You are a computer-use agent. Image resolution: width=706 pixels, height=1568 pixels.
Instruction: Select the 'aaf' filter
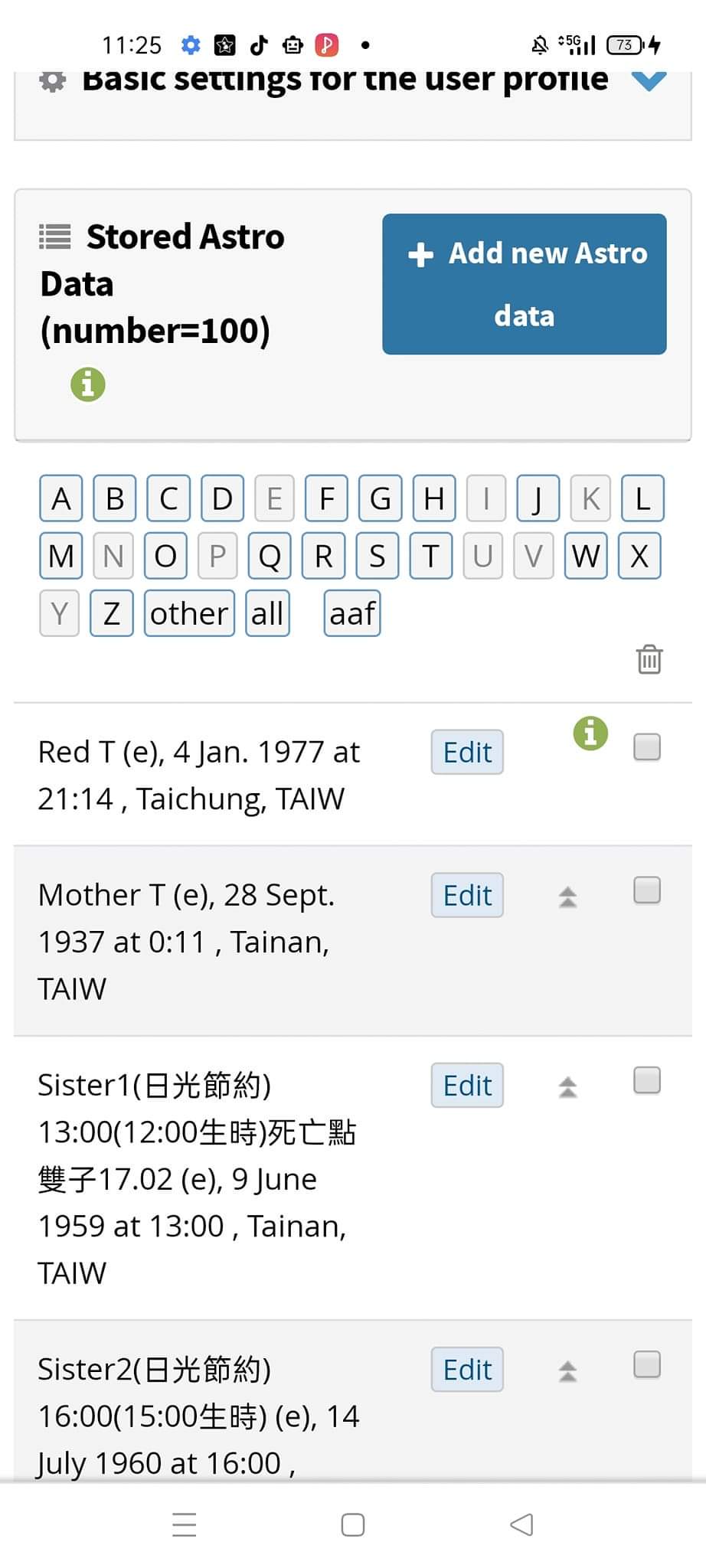click(351, 613)
